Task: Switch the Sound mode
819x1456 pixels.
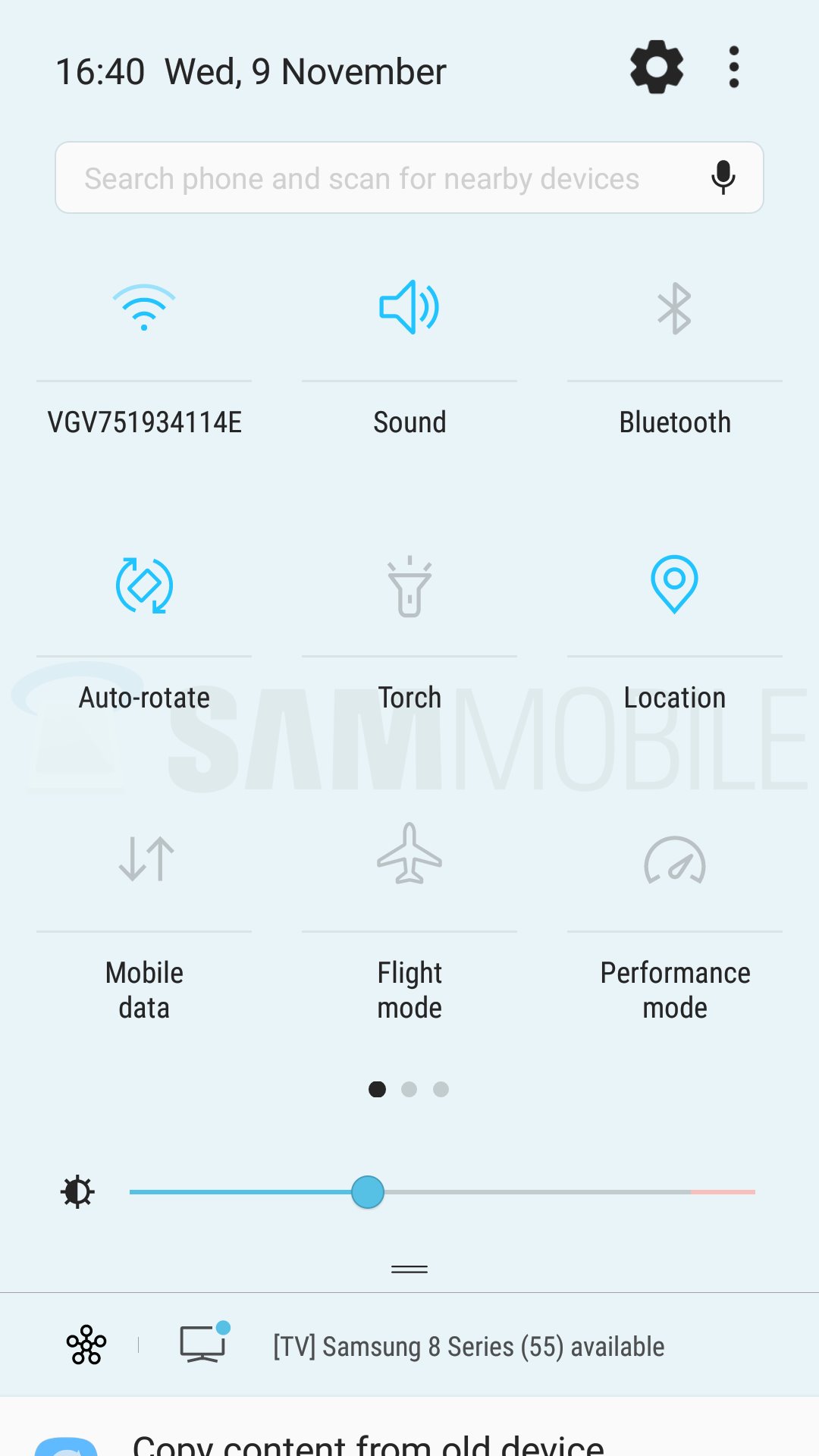Action: click(x=409, y=308)
